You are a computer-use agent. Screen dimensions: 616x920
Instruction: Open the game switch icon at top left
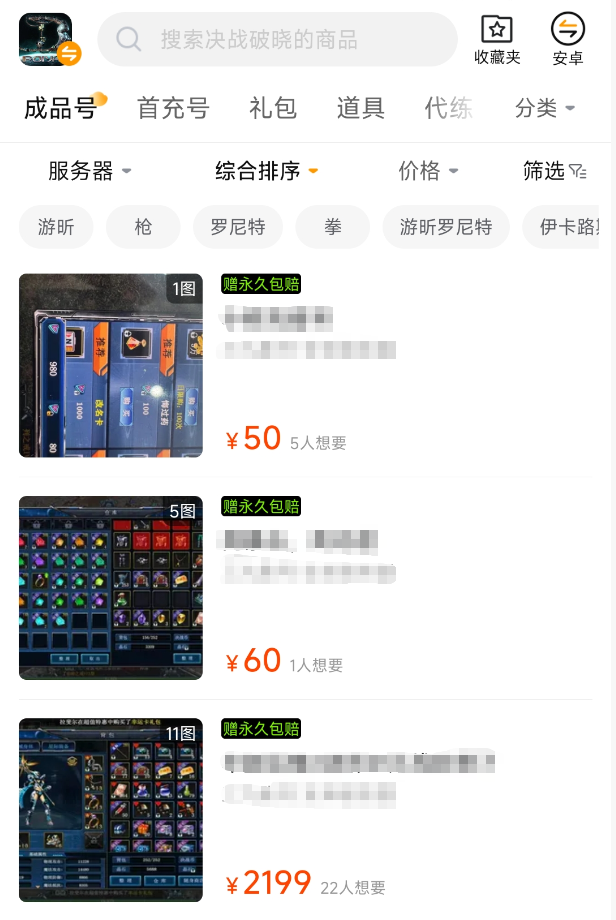click(48, 40)
